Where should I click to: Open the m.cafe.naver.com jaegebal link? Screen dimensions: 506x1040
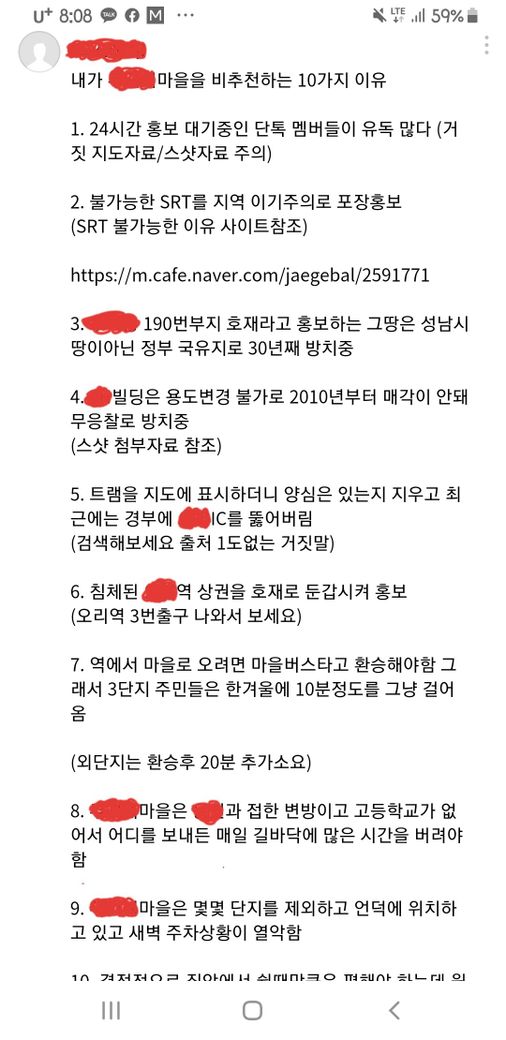250,275
